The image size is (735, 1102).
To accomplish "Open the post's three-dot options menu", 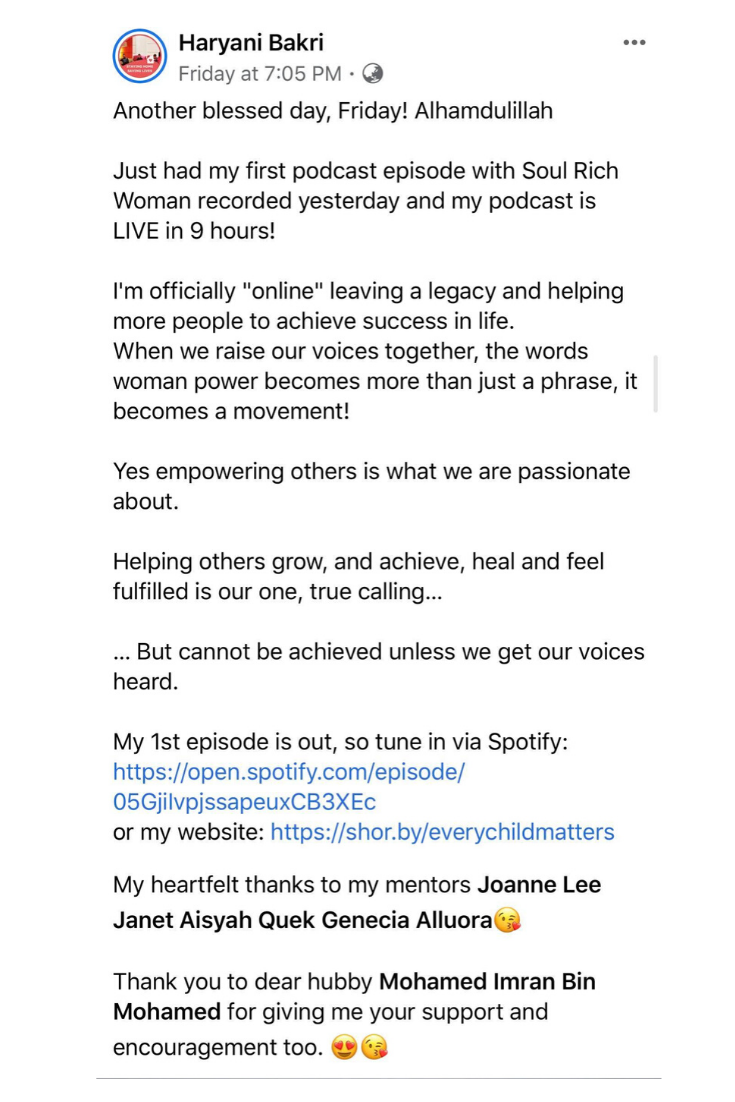I will [634, 44].
